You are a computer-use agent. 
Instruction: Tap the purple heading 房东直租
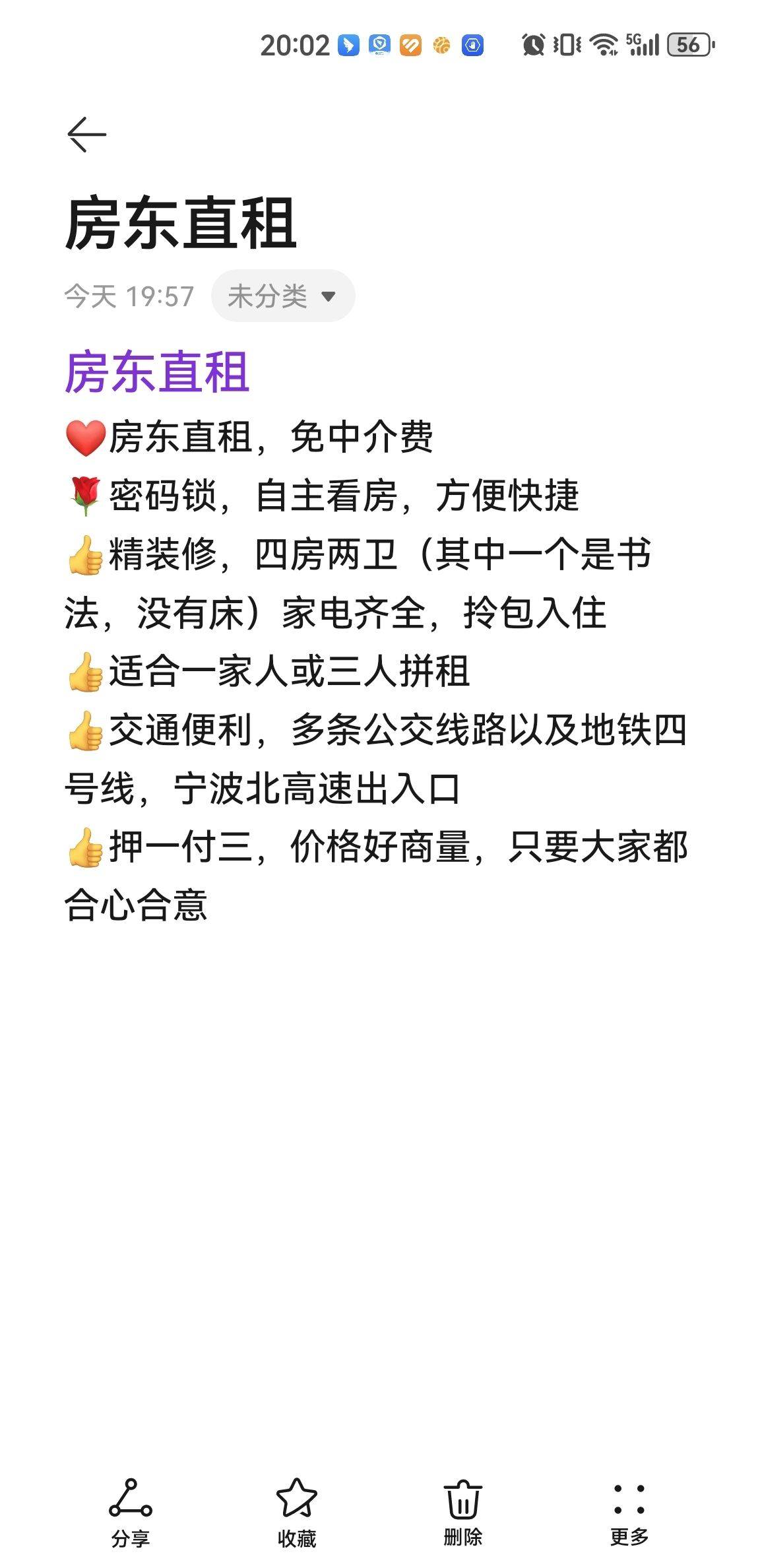click(157, 374)
